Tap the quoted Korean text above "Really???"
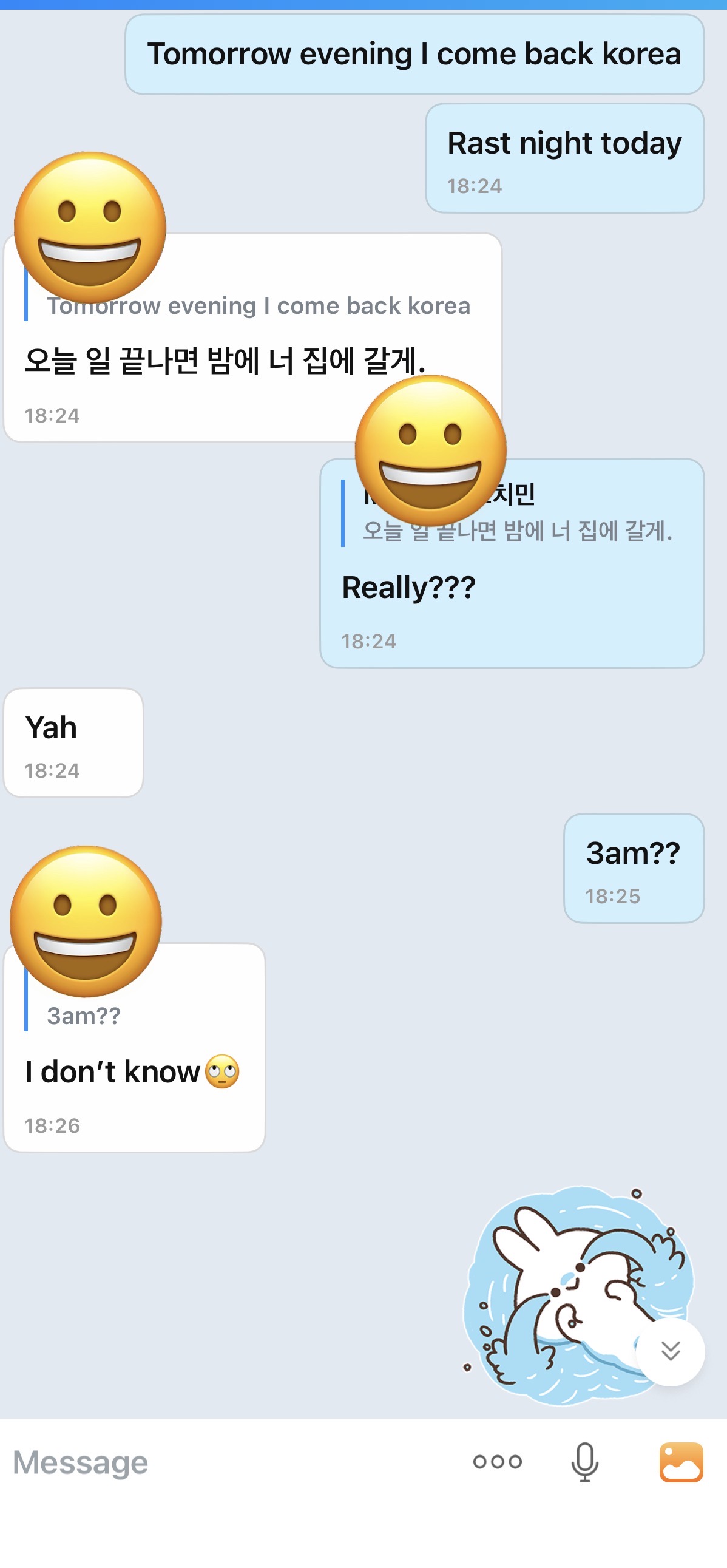The height and width of the screenshot is (1568, 727). pyautogui.click(x=517, y=531)
